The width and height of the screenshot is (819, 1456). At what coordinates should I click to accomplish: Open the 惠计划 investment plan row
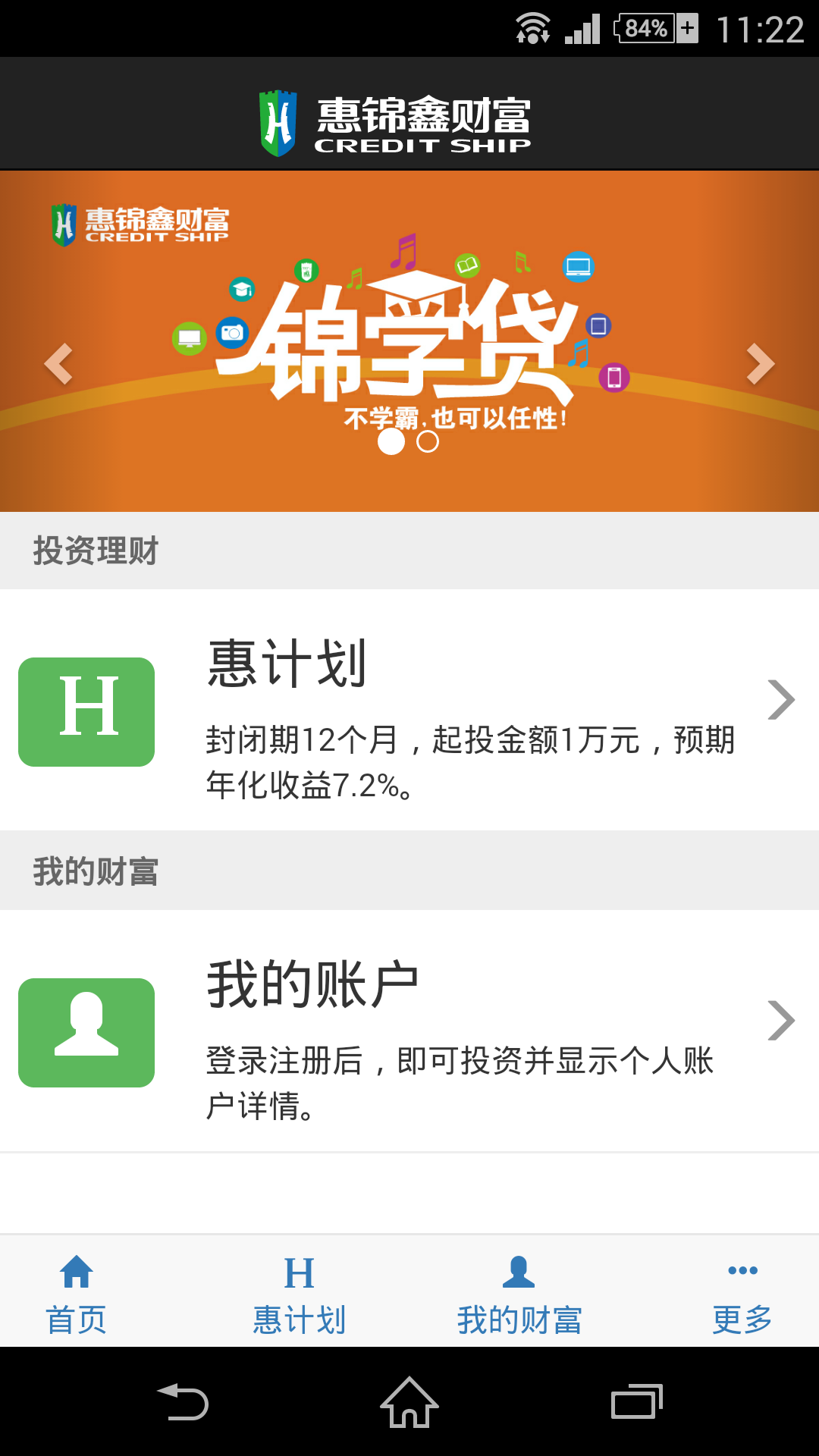[x=409, y=711]
